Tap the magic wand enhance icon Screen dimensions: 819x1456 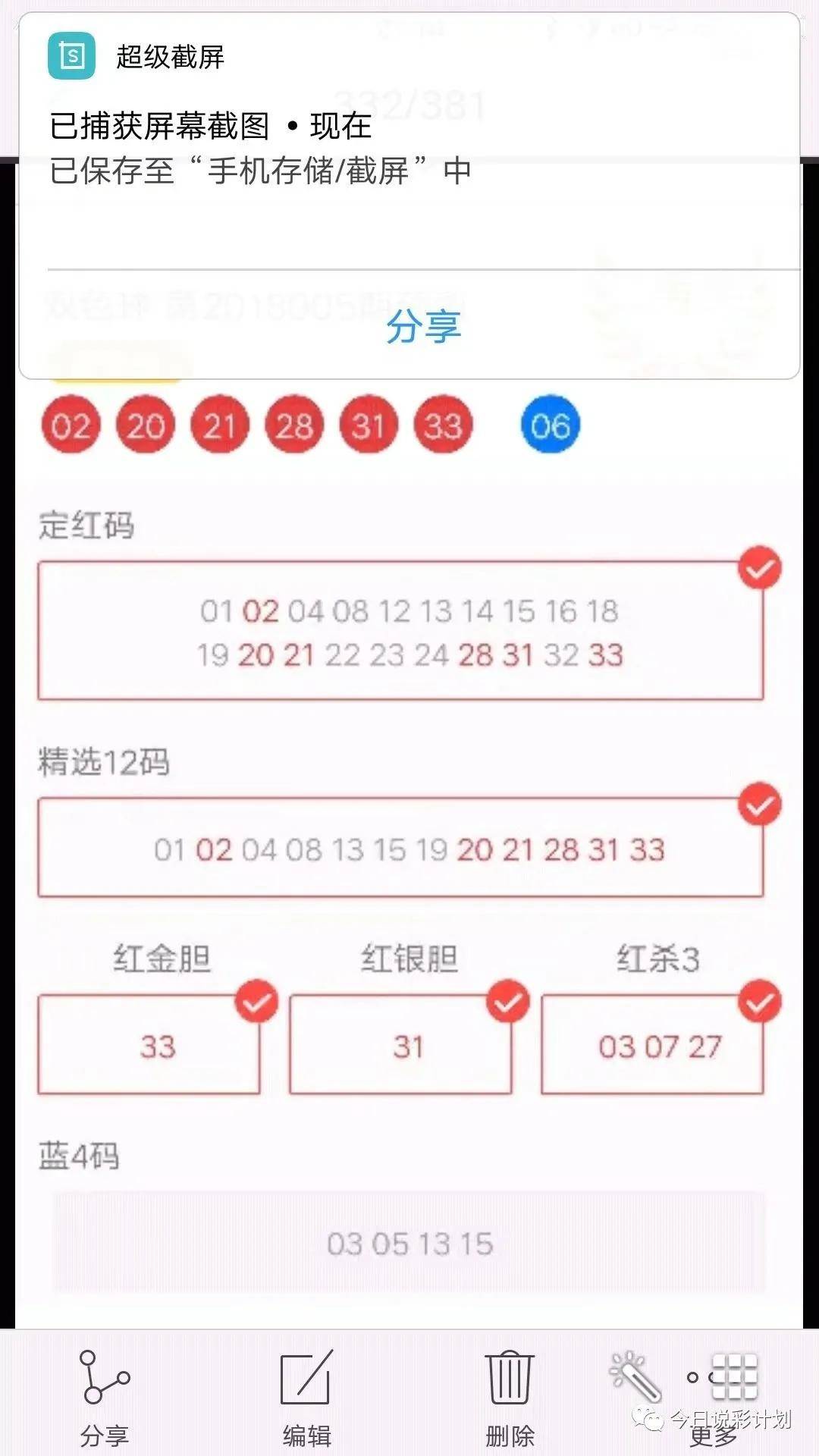pos(635,1376)
